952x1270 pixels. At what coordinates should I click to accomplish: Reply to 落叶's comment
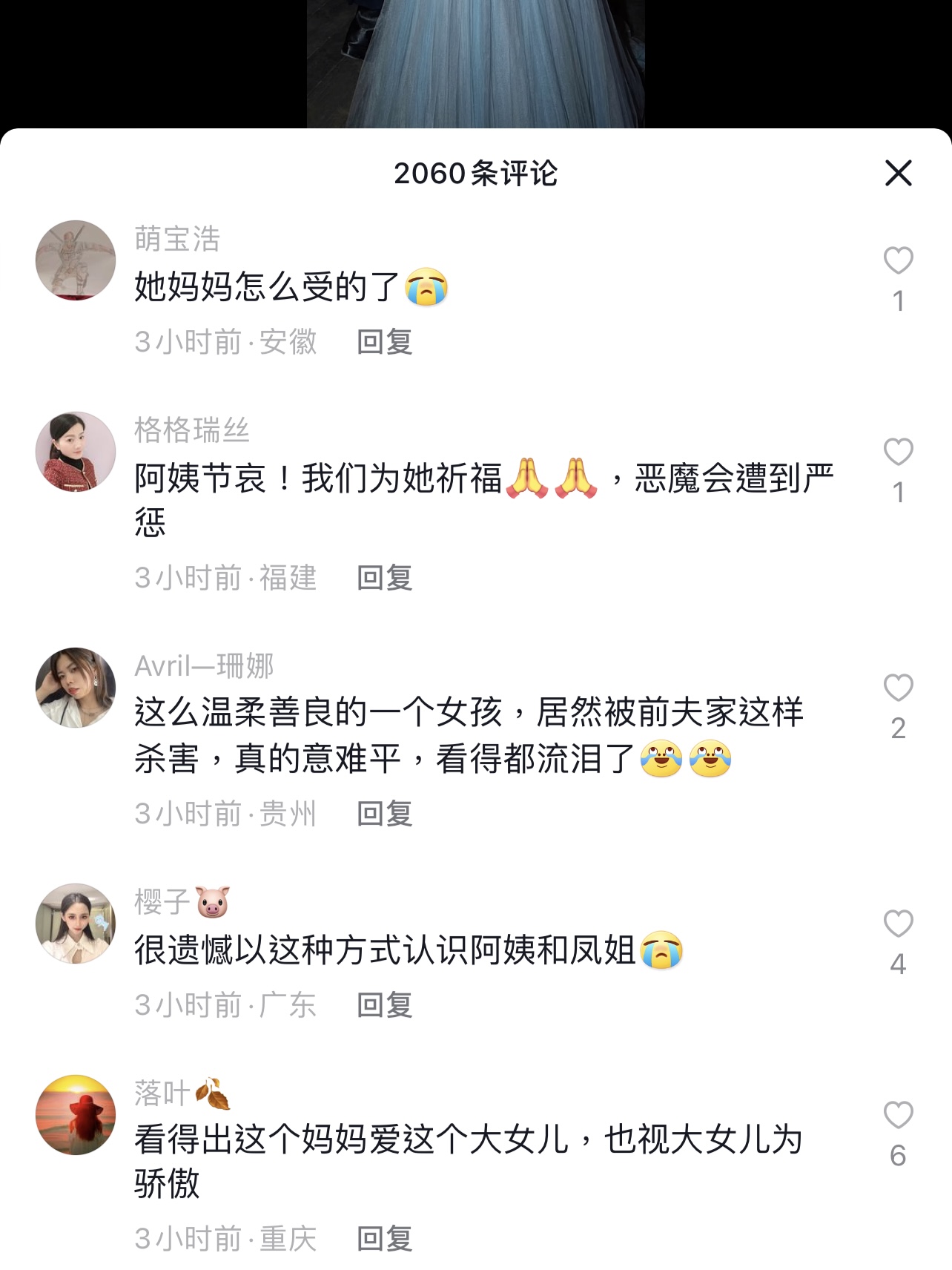click(x=384, y=1238)
